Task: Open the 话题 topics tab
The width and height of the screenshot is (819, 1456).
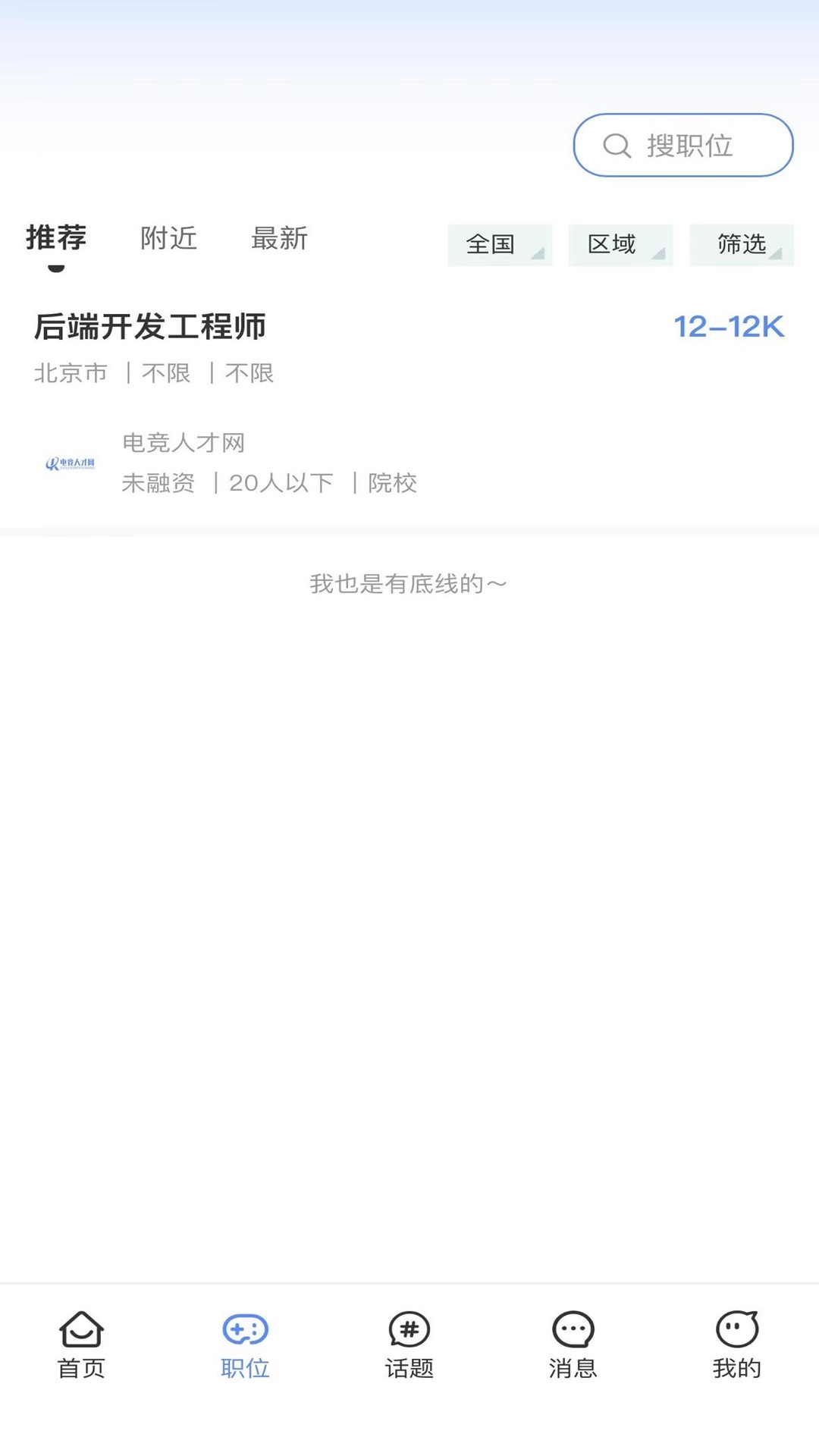Action: 409,1345
